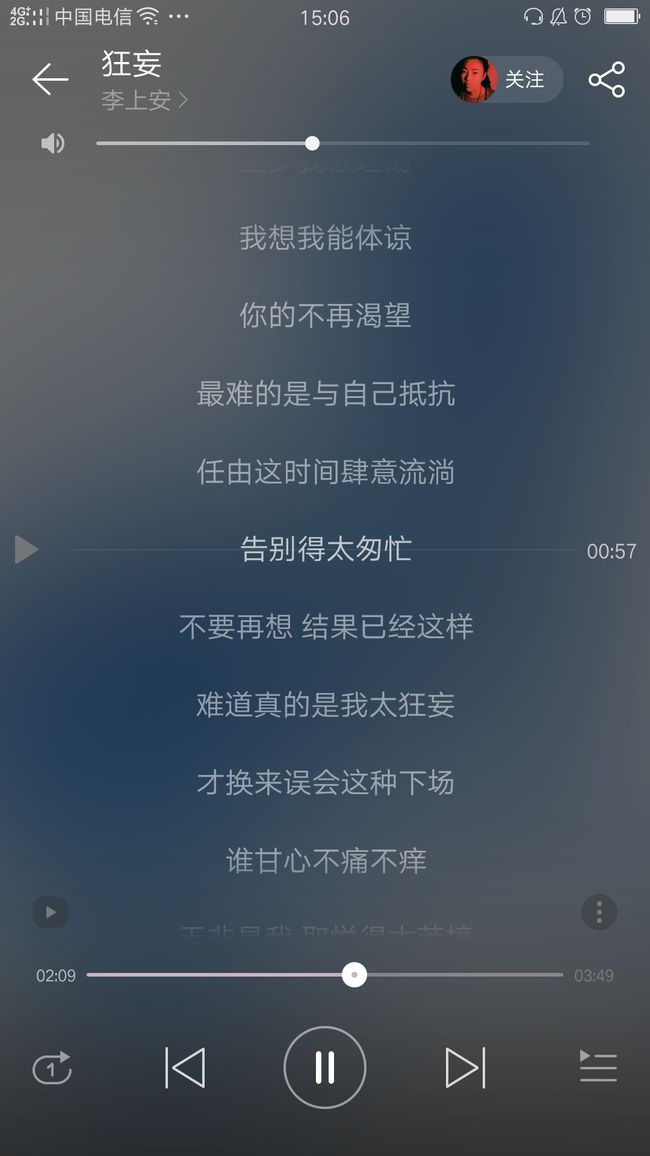Toggle single-track repeat mode

pos(52,1068)
